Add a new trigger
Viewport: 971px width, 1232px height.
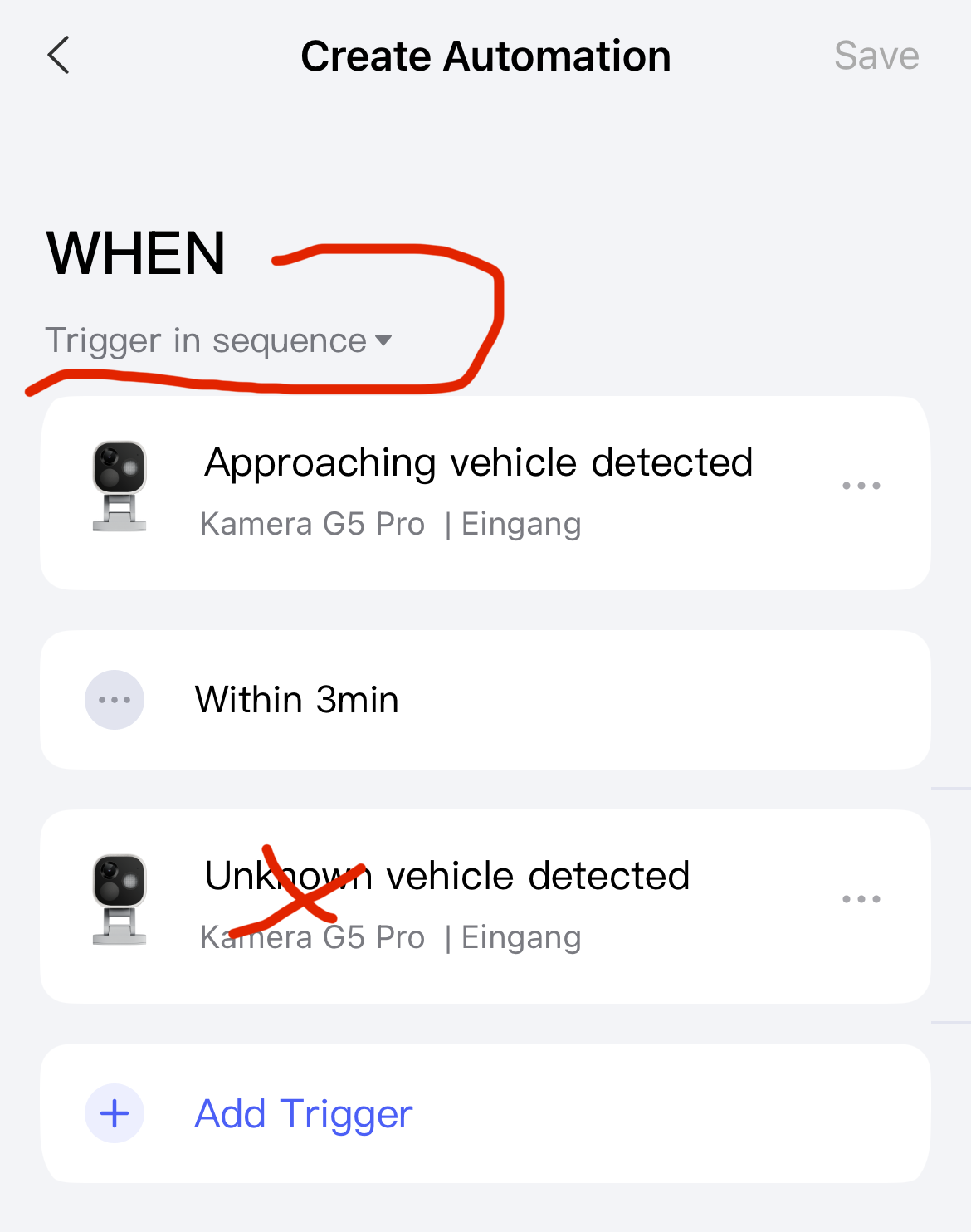pos(303,1113)
